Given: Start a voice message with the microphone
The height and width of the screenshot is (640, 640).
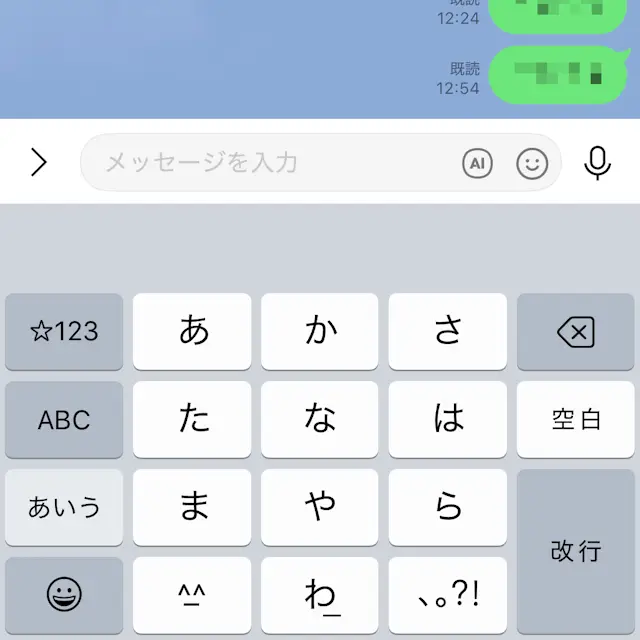Looking at the screenshot, I should click(x=597, y=162).
